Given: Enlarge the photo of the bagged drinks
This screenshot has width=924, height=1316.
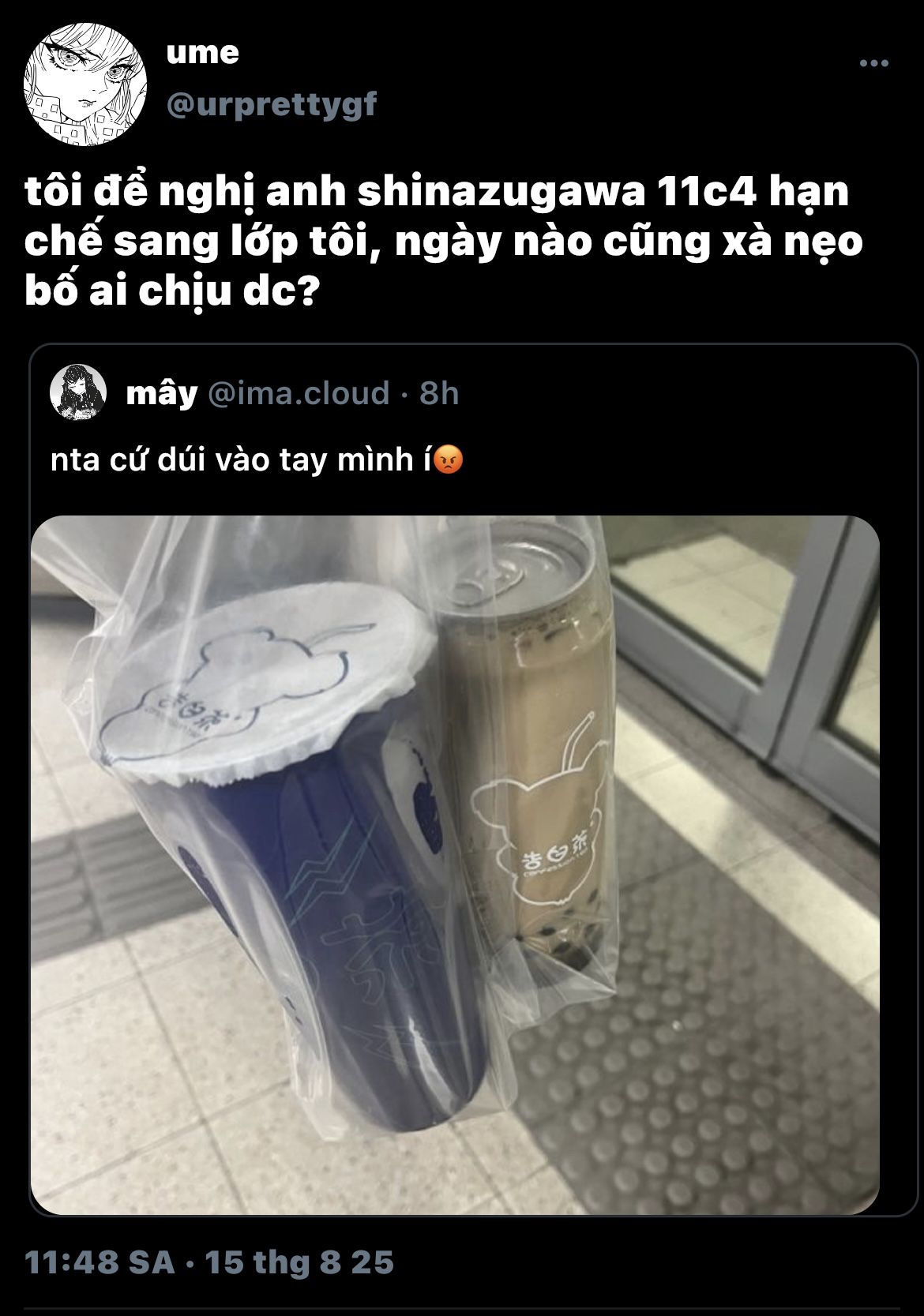Looking at the screenshot, I should click(454, 864).
